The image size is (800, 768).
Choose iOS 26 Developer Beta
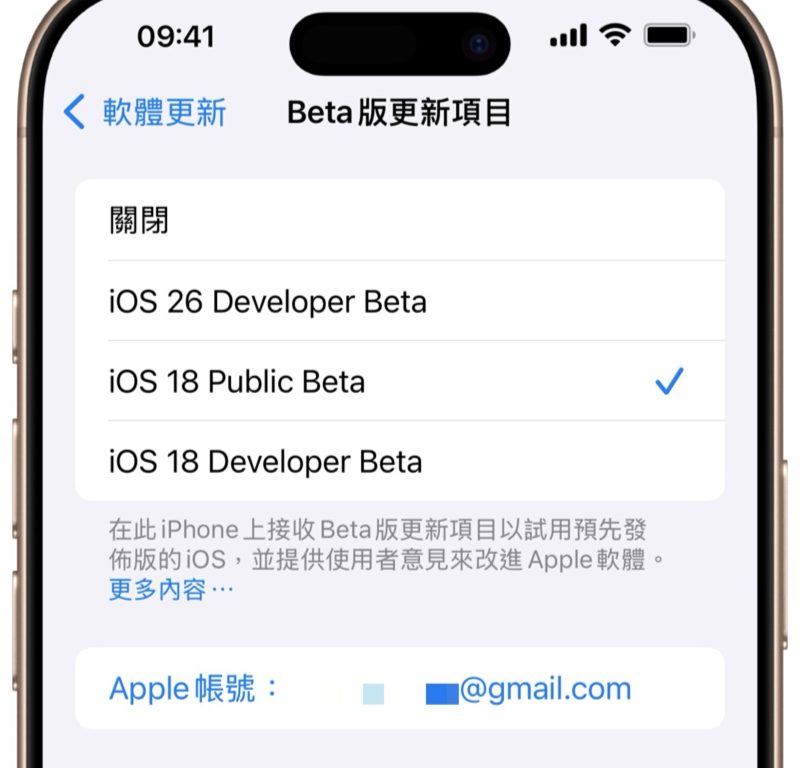click(400, 301)
